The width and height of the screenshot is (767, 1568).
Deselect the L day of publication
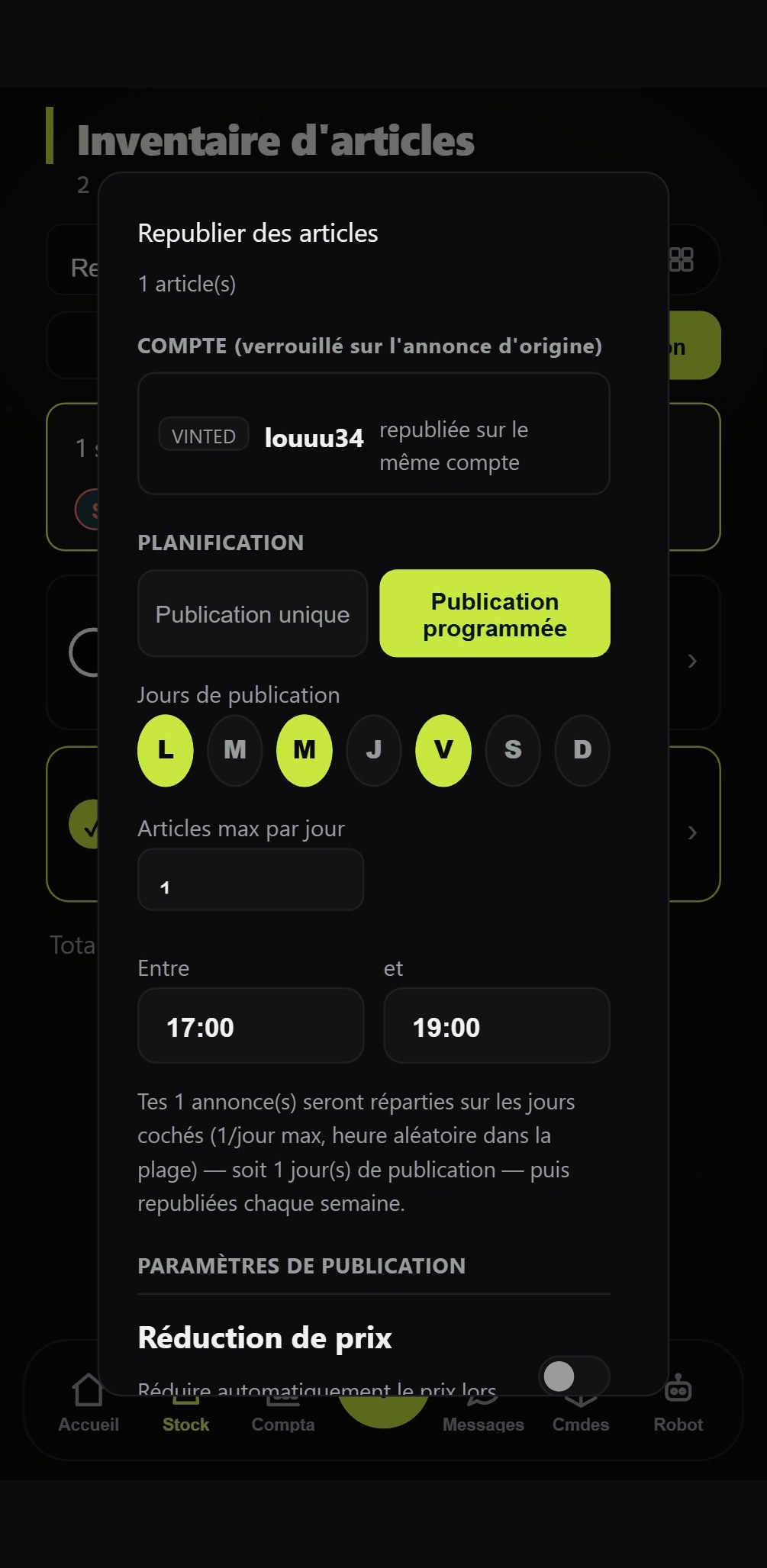166,750
